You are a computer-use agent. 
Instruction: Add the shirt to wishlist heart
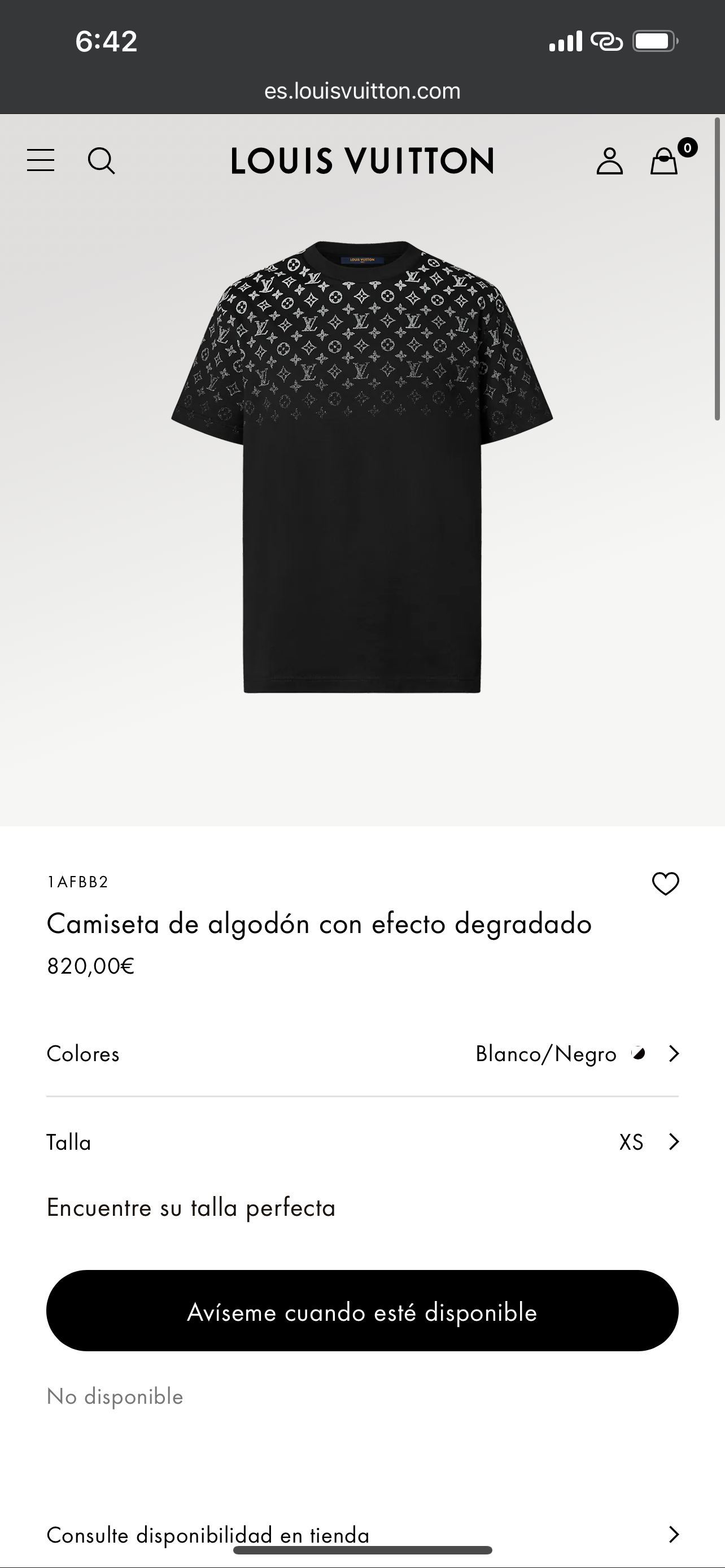pyautogui.click(x=665, y=884)
